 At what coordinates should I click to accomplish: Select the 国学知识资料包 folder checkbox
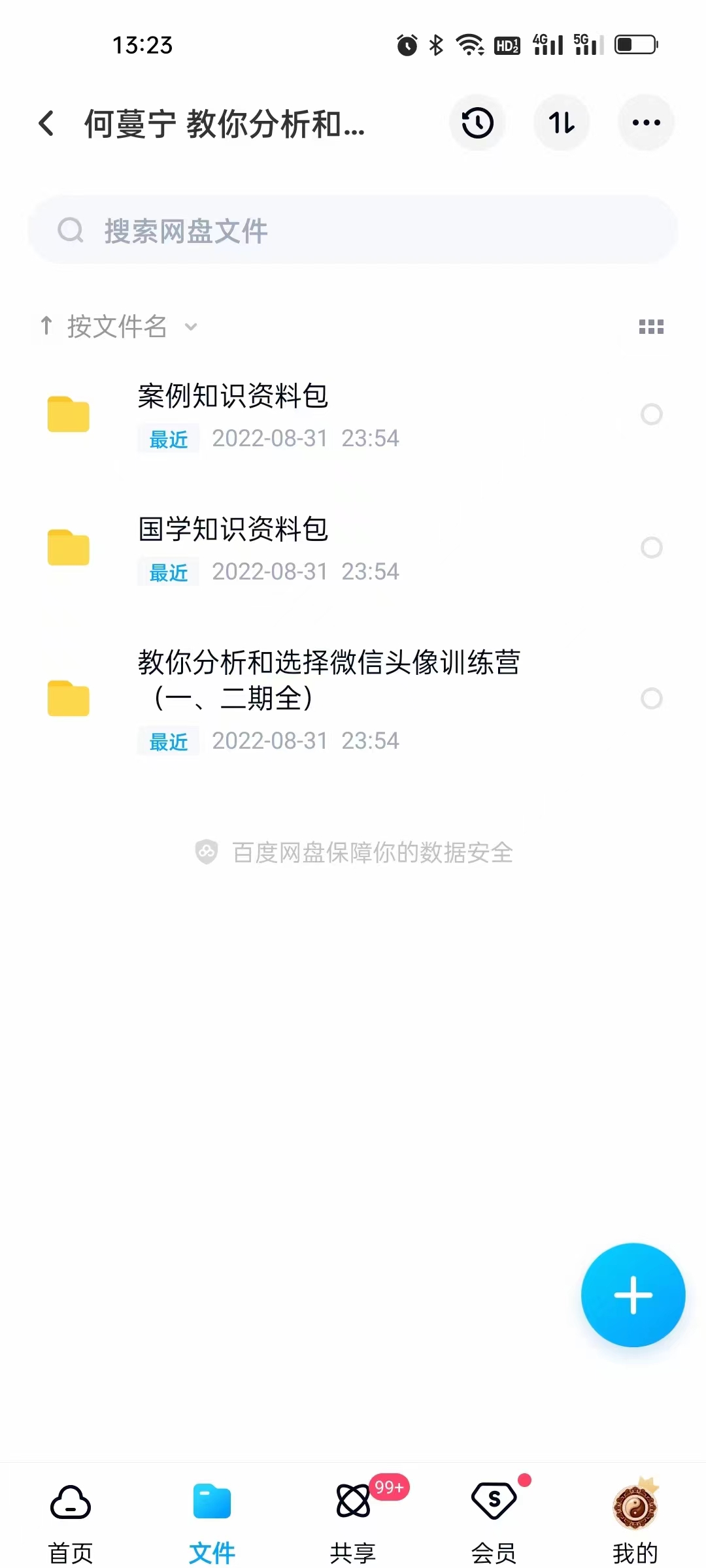(652, 547)
